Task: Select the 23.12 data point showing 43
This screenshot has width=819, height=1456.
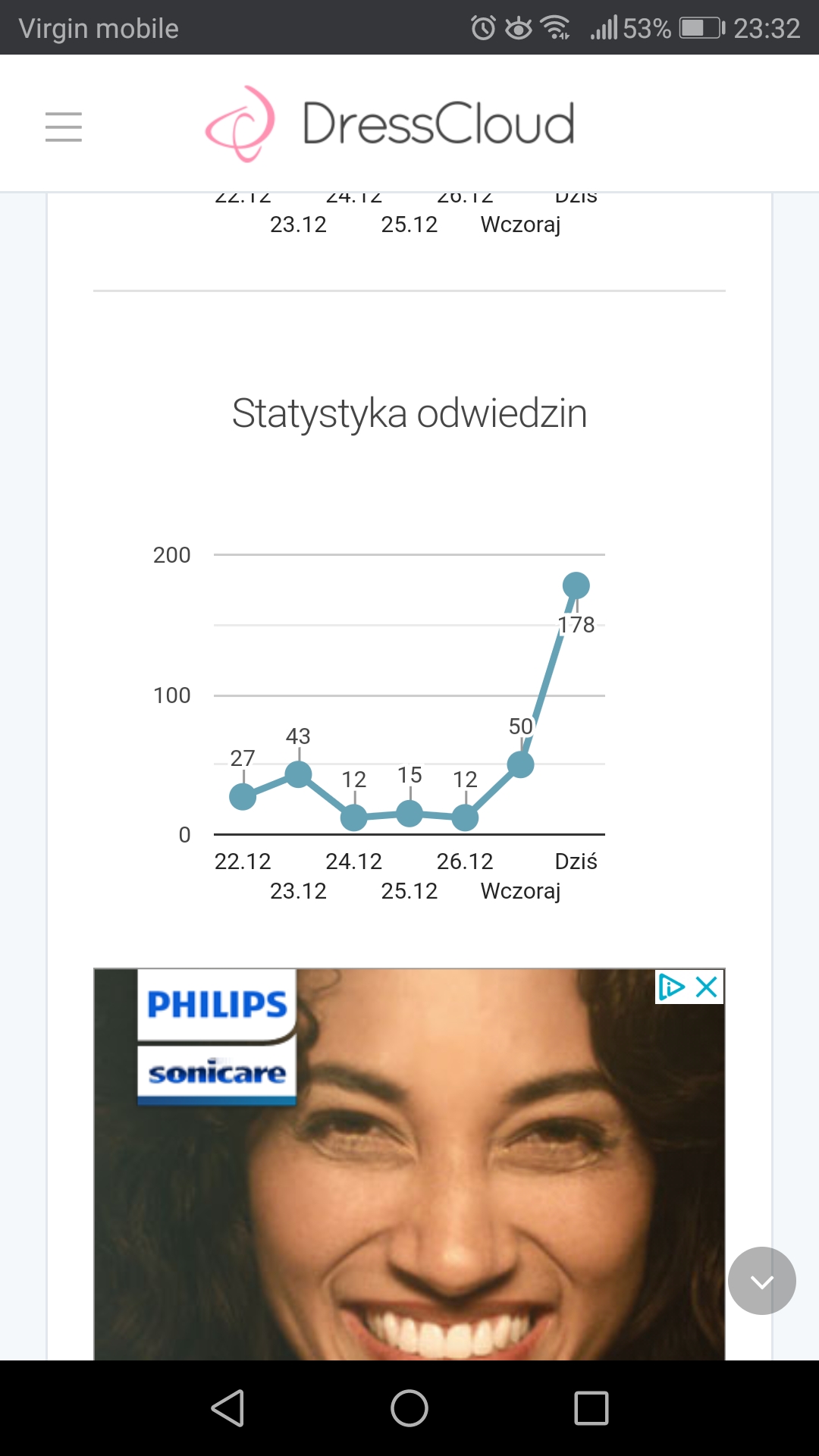Action: pos(298,774)
